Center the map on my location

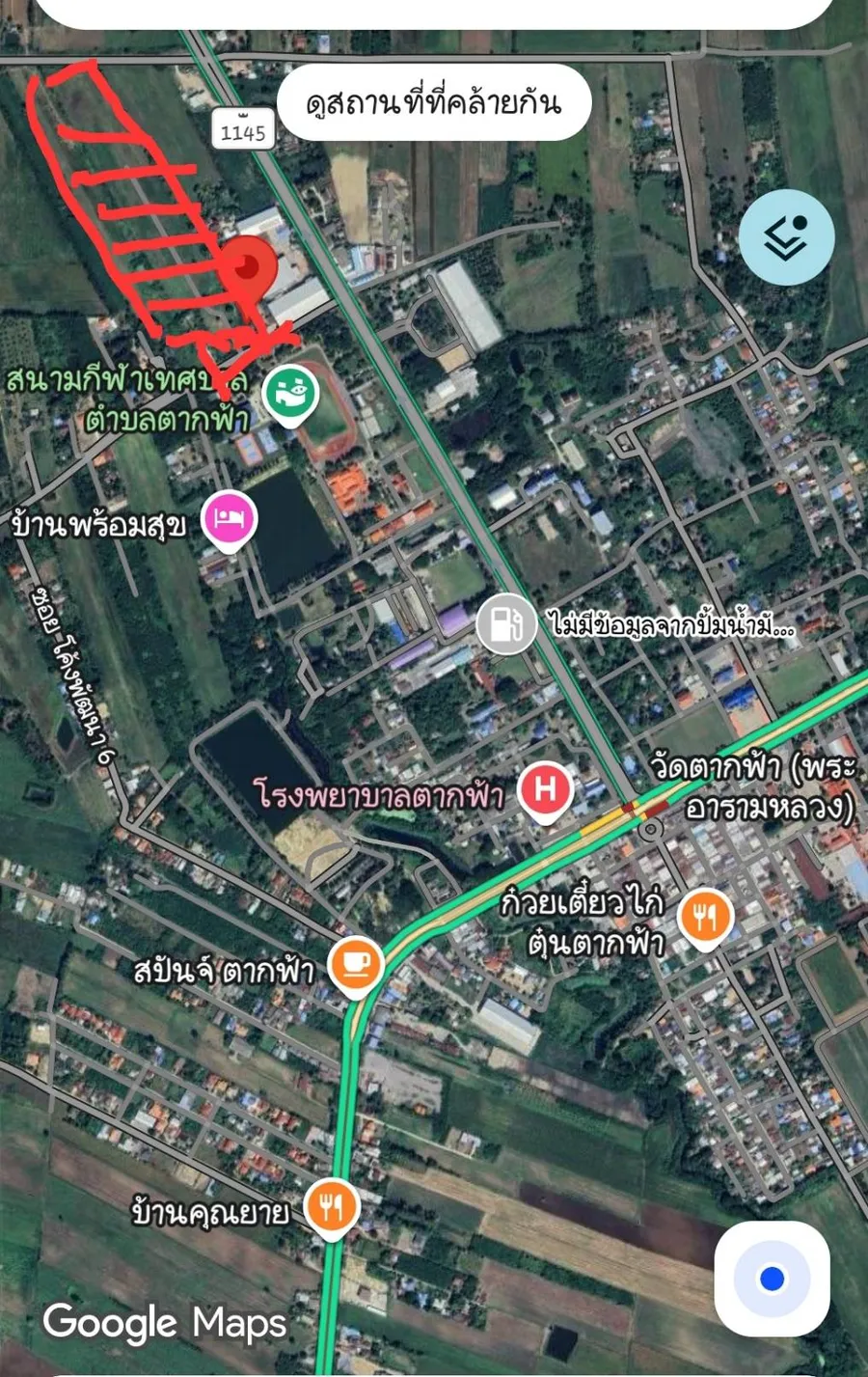772,1279
